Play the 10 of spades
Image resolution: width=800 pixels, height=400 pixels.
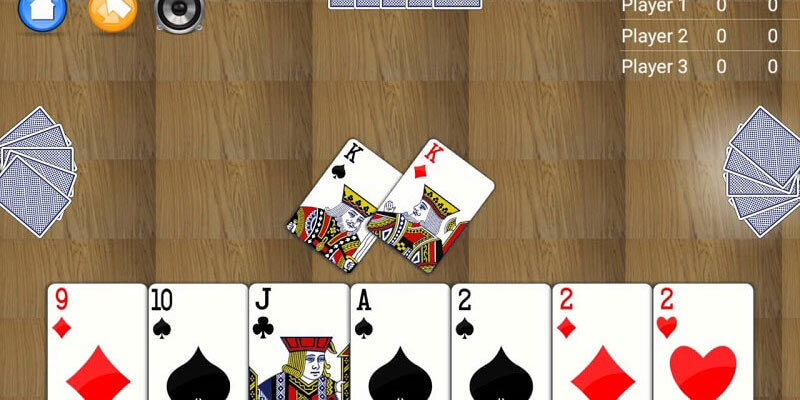pos(197,345)
